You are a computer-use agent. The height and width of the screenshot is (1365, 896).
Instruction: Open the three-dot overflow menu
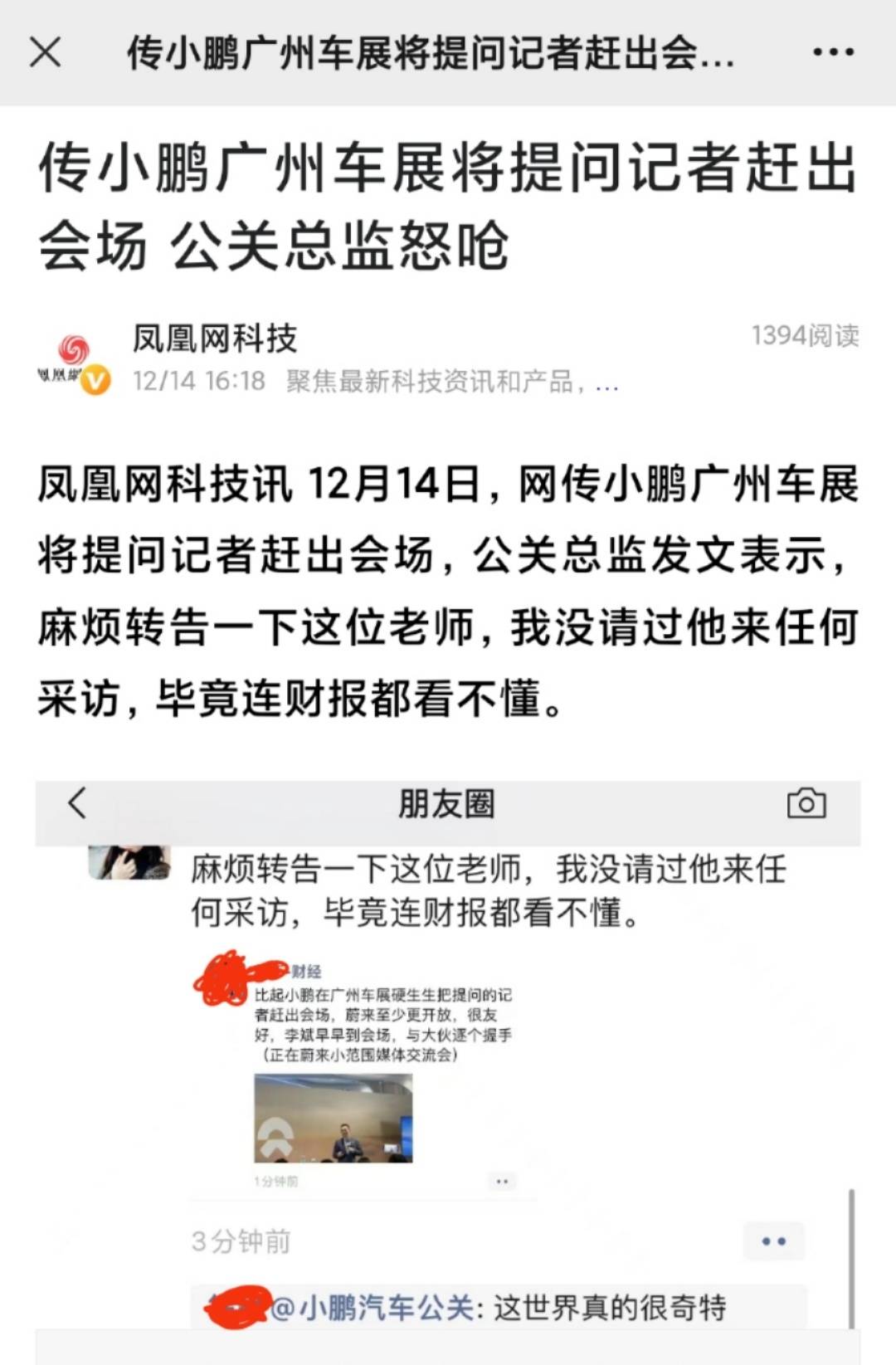(x=833, y=52)
